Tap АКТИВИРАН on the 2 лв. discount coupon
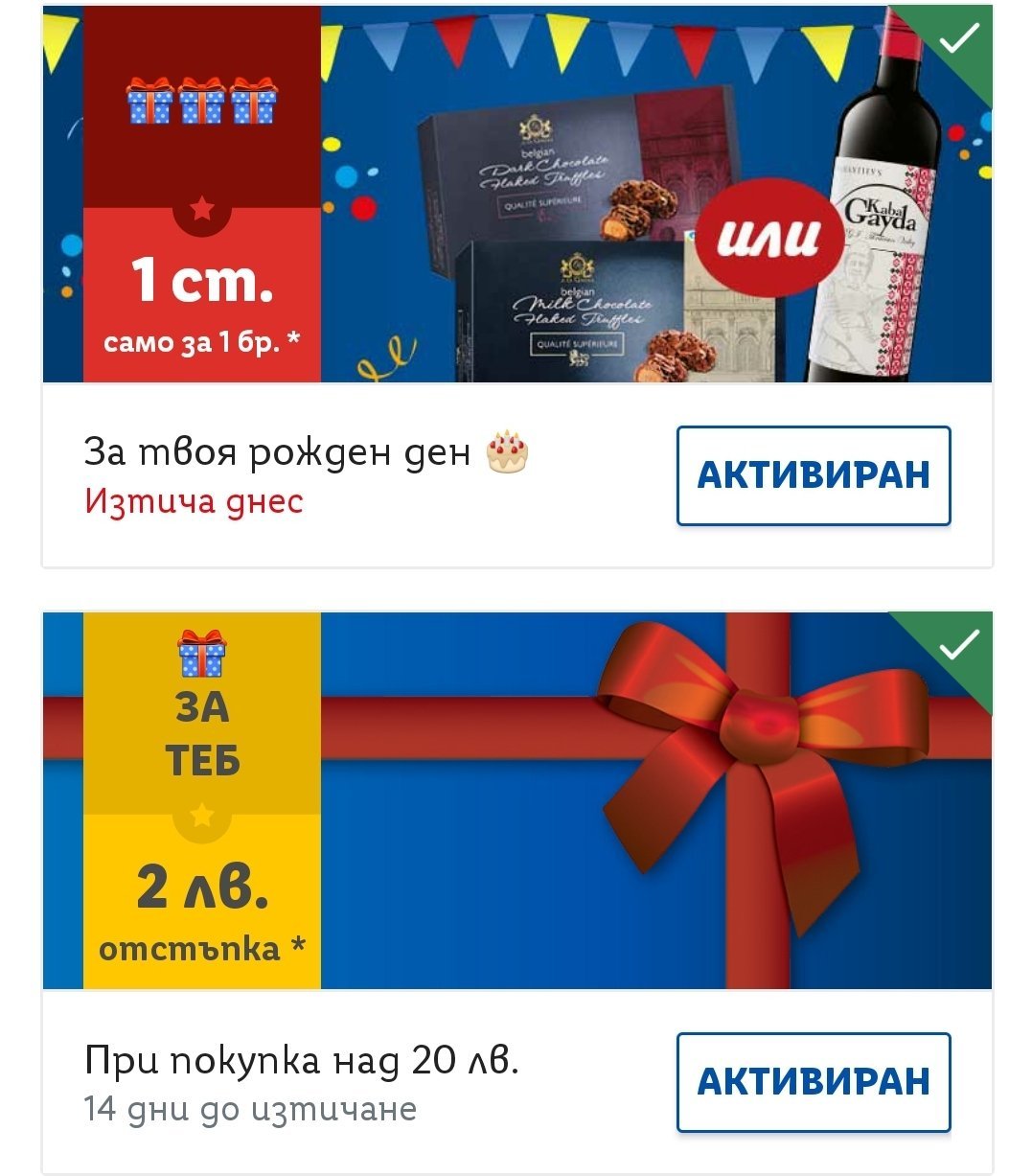Viewport: 1032px width, 1176px height. tap(814, 1082)
